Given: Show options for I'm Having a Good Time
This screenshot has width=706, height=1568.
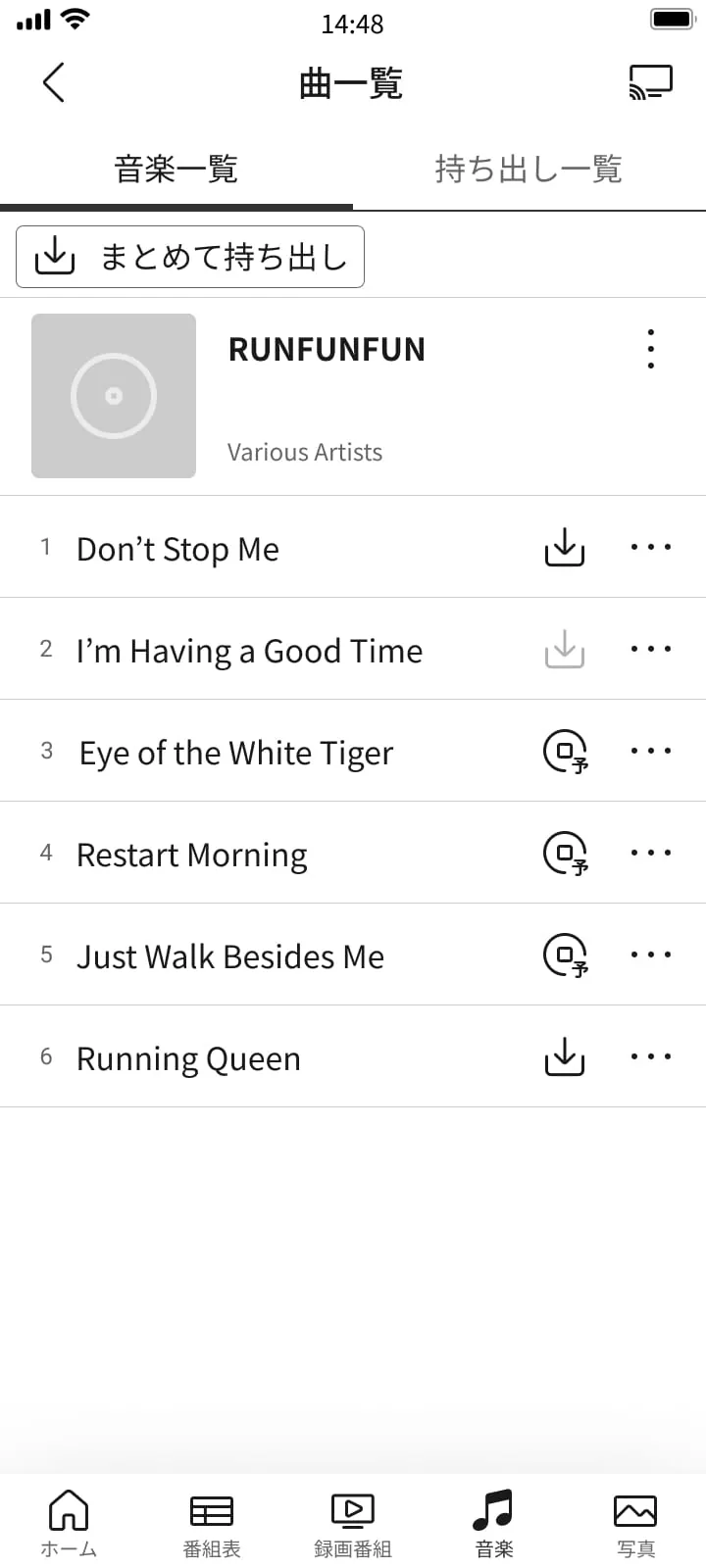Looking at the screenshot, I should point(650,649).
